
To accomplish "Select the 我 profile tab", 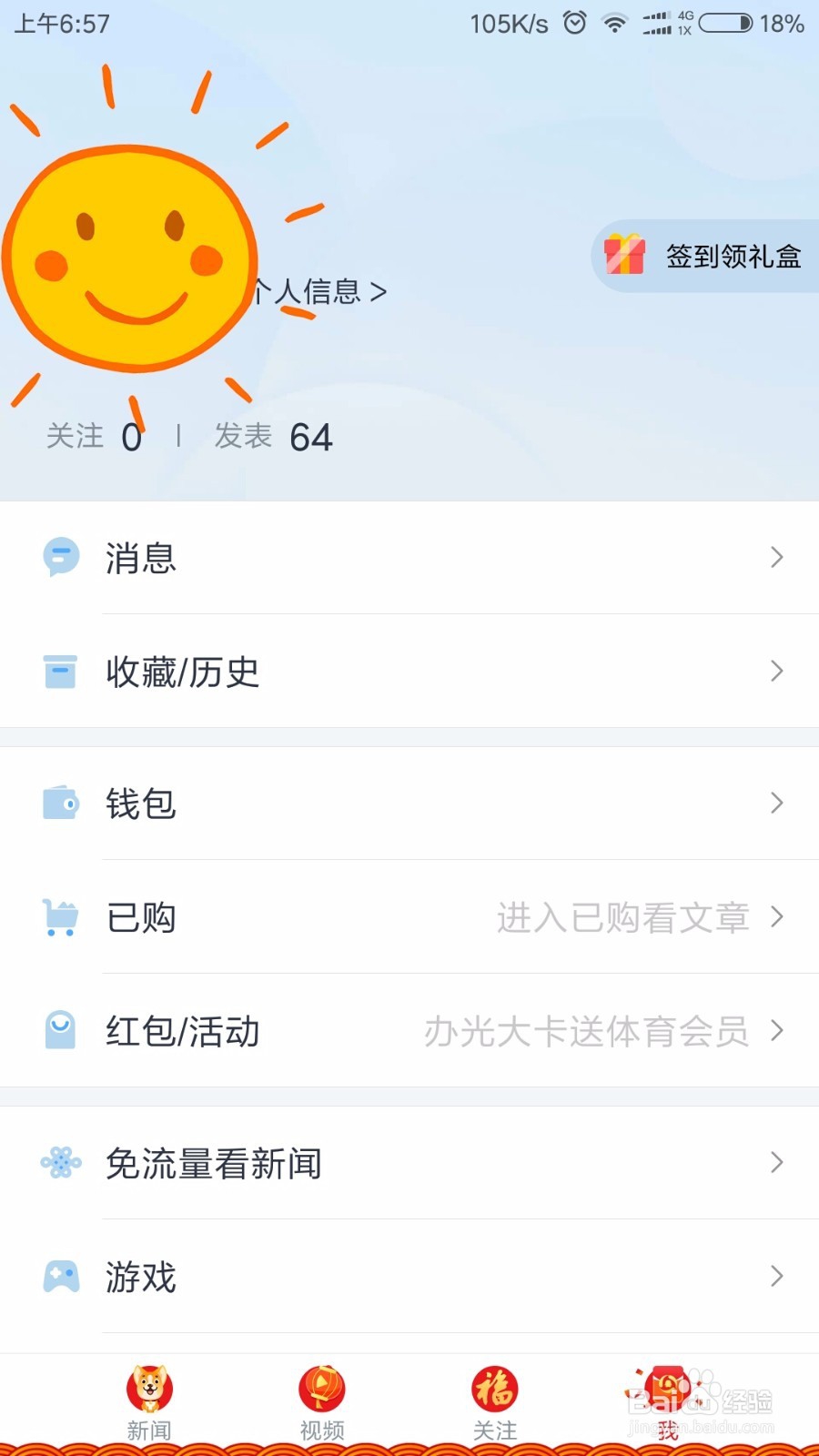I will tap(668, 1403).
